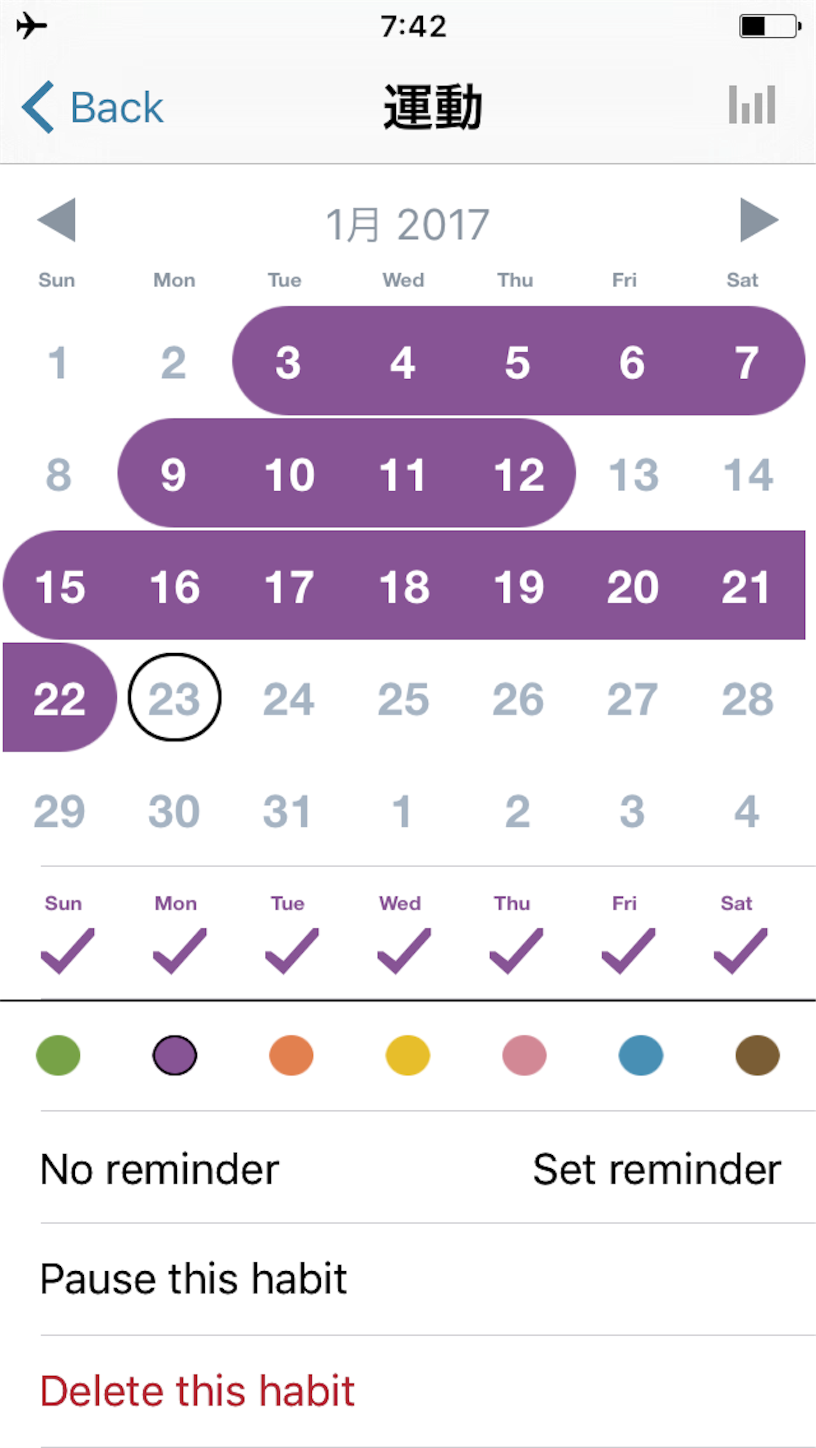816x1448 pixels.
Task: Pick the yellow color swatch
Action: click(x=408, y=1055)
